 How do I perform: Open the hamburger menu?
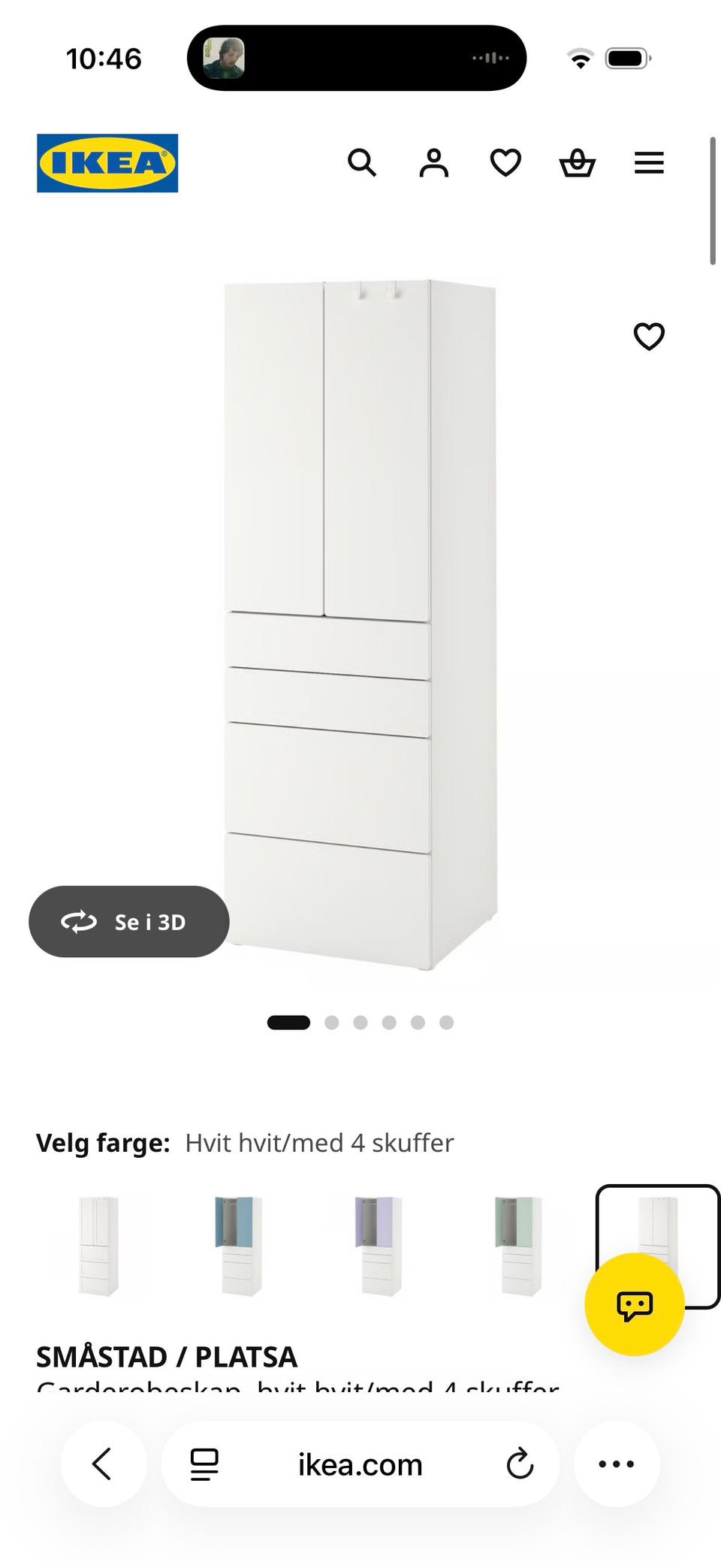click(x=649, y=162)
